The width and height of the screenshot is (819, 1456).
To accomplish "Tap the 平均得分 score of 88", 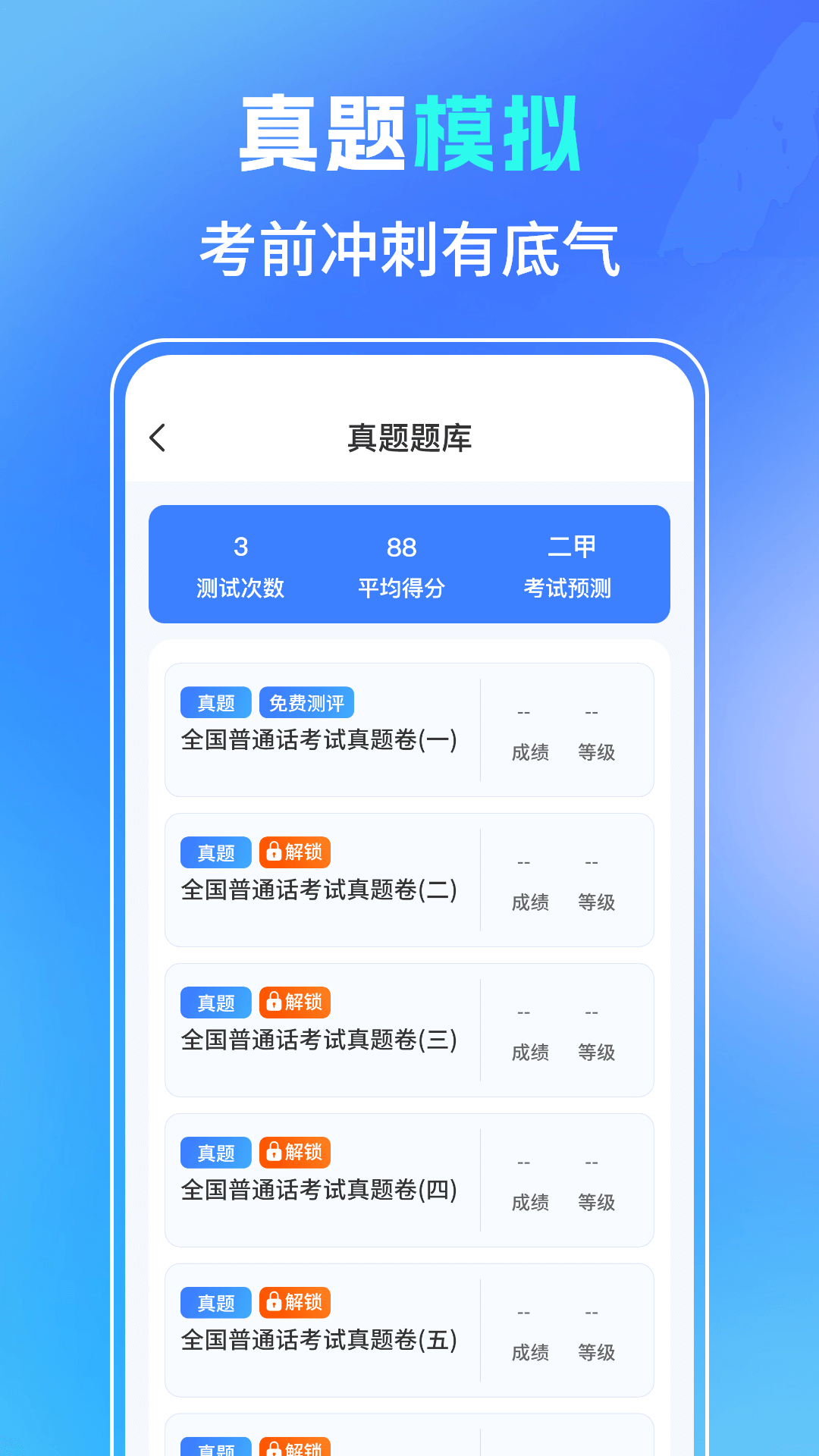I will pyautogui.click(x=403, y=565).
